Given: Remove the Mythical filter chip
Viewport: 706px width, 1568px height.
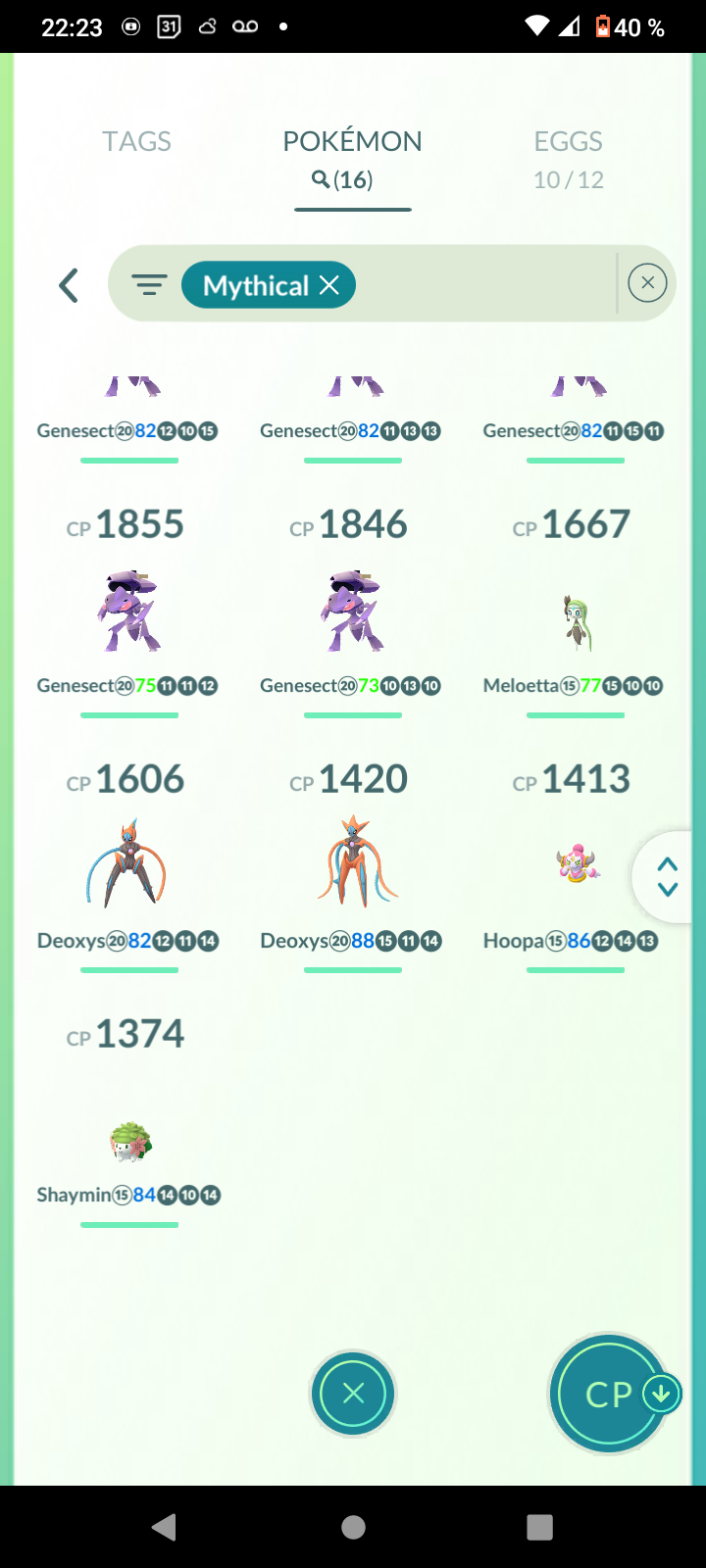Looking at the screenshot, I should tap(329, 285).
